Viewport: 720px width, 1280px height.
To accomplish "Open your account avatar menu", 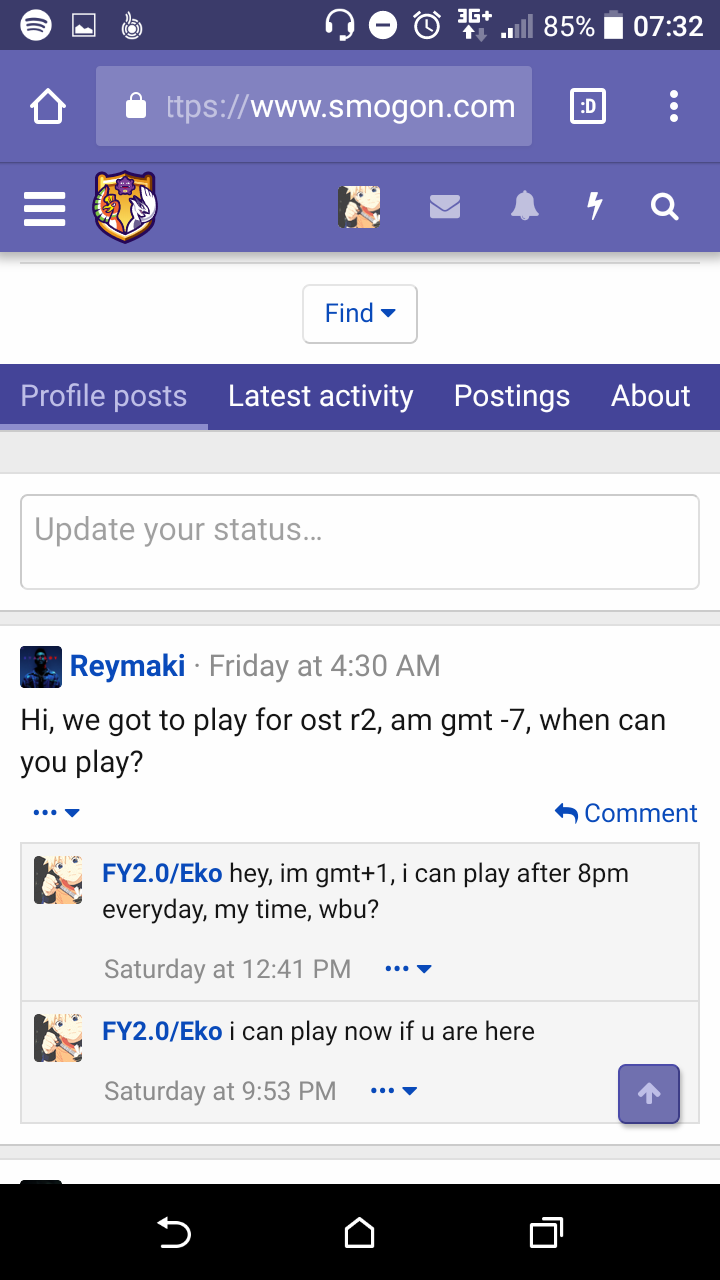I will 359,207.
